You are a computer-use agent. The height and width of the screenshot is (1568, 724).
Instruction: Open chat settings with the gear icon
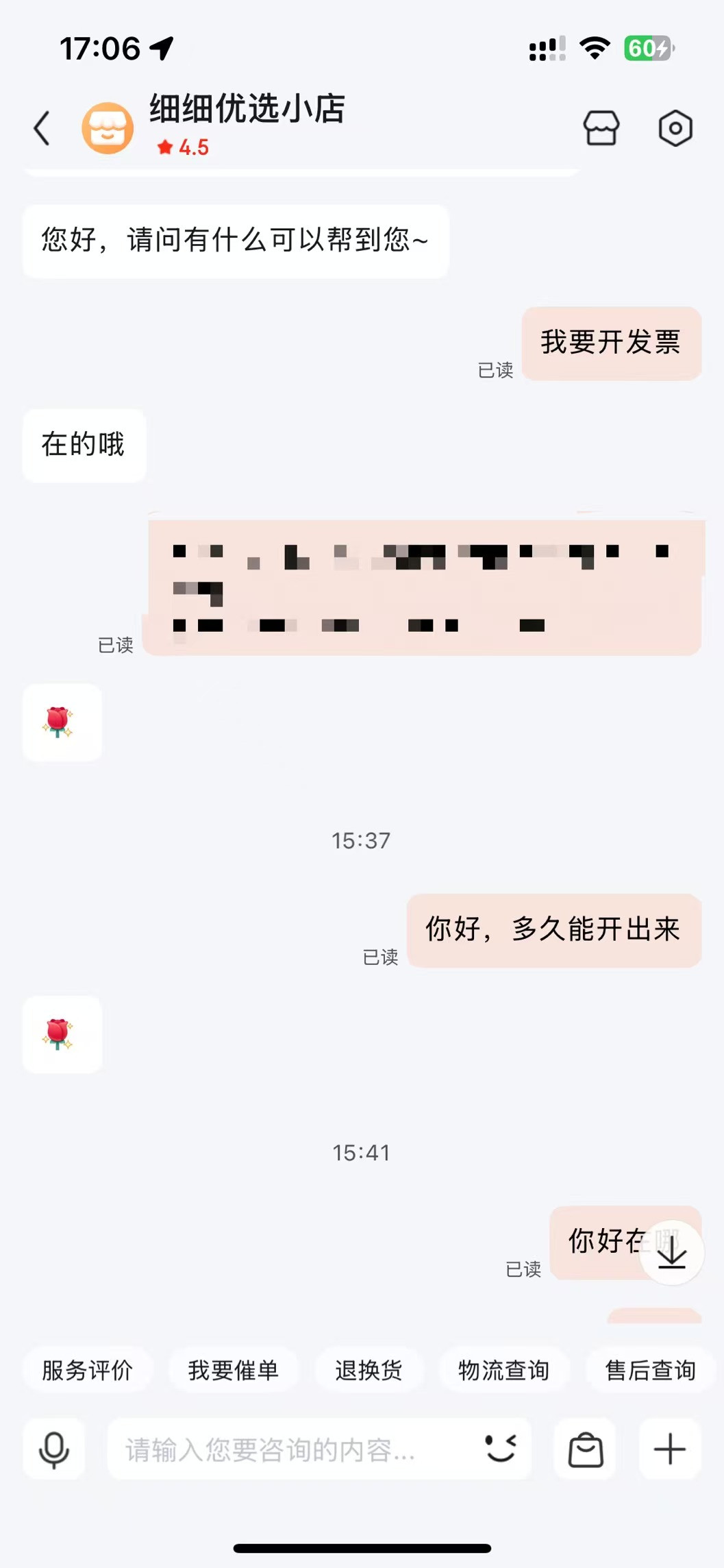click(675, 128)
